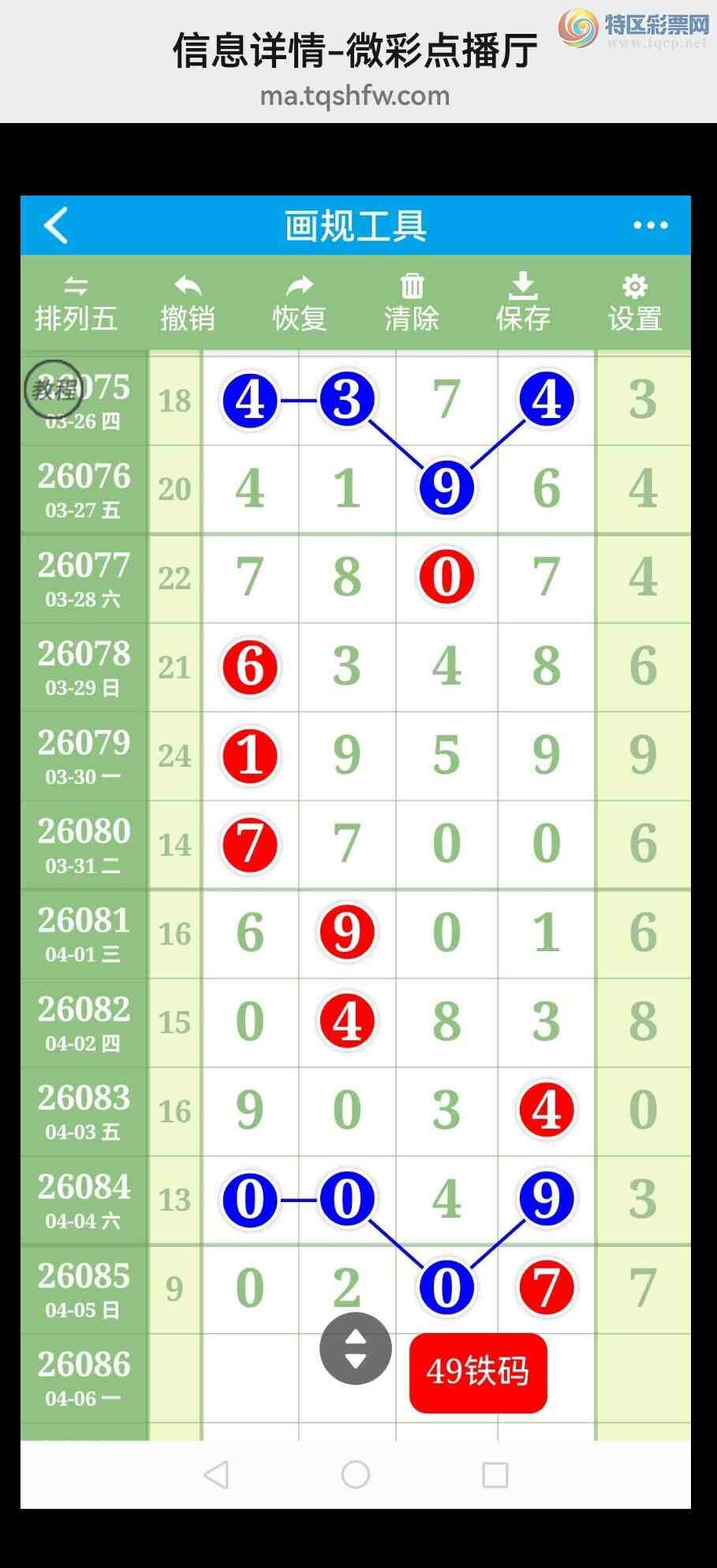The width and height of the screenshot is (717, 1568).
Task: Switch lottery type via 排列五
Action: click(x=76, y=304)
